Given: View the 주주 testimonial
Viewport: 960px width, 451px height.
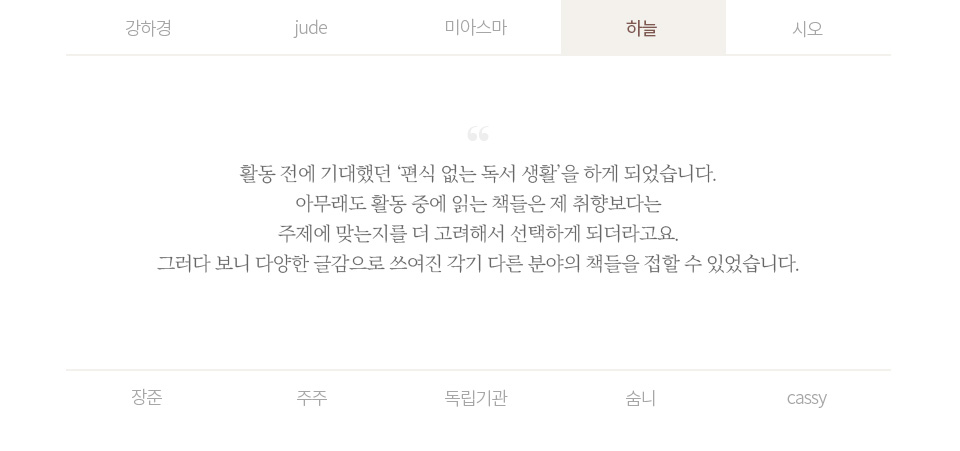Looking at the screenshot, I should [311, 398].
